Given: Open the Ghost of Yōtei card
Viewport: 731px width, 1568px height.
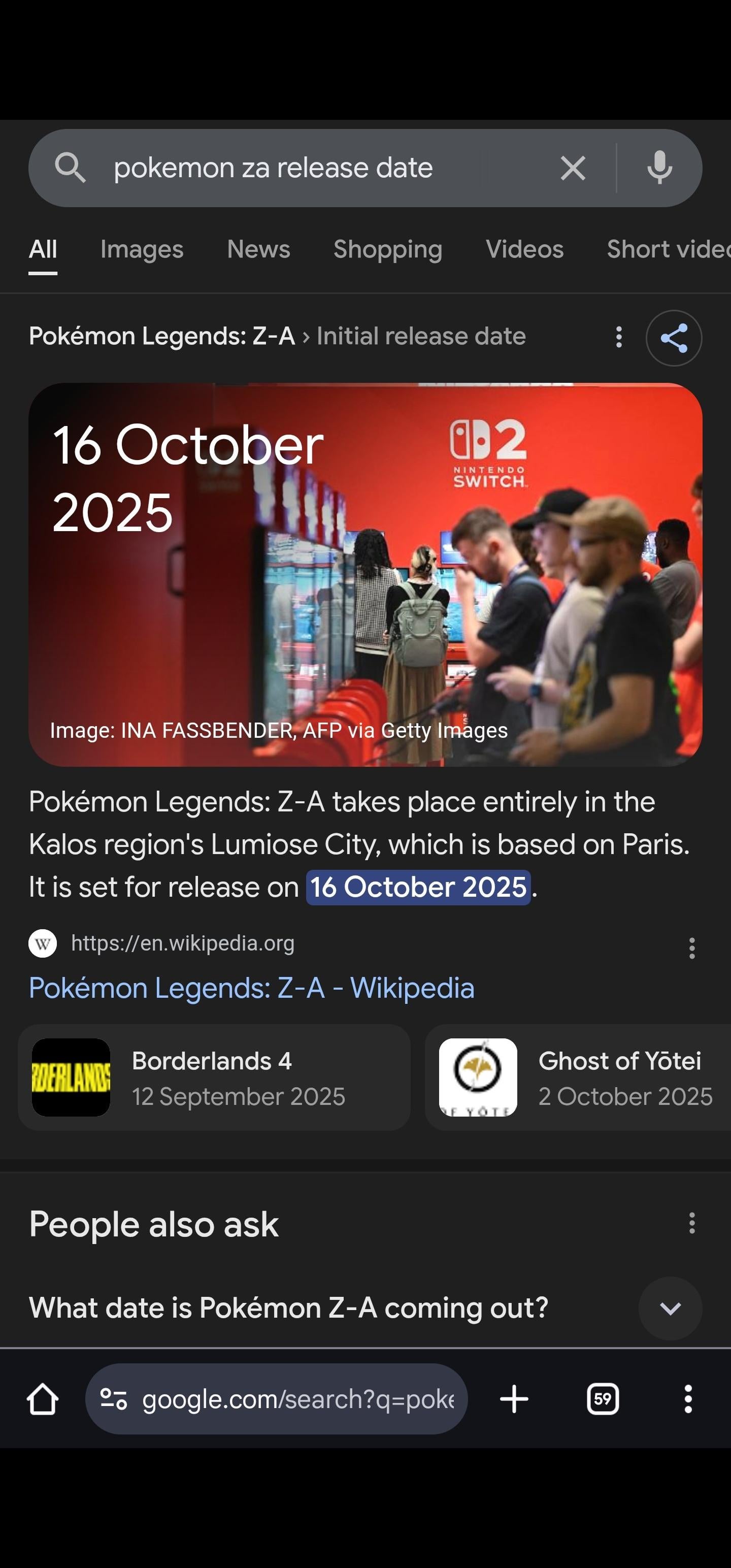Looking at the screenshot, I should pos(578,1077).
